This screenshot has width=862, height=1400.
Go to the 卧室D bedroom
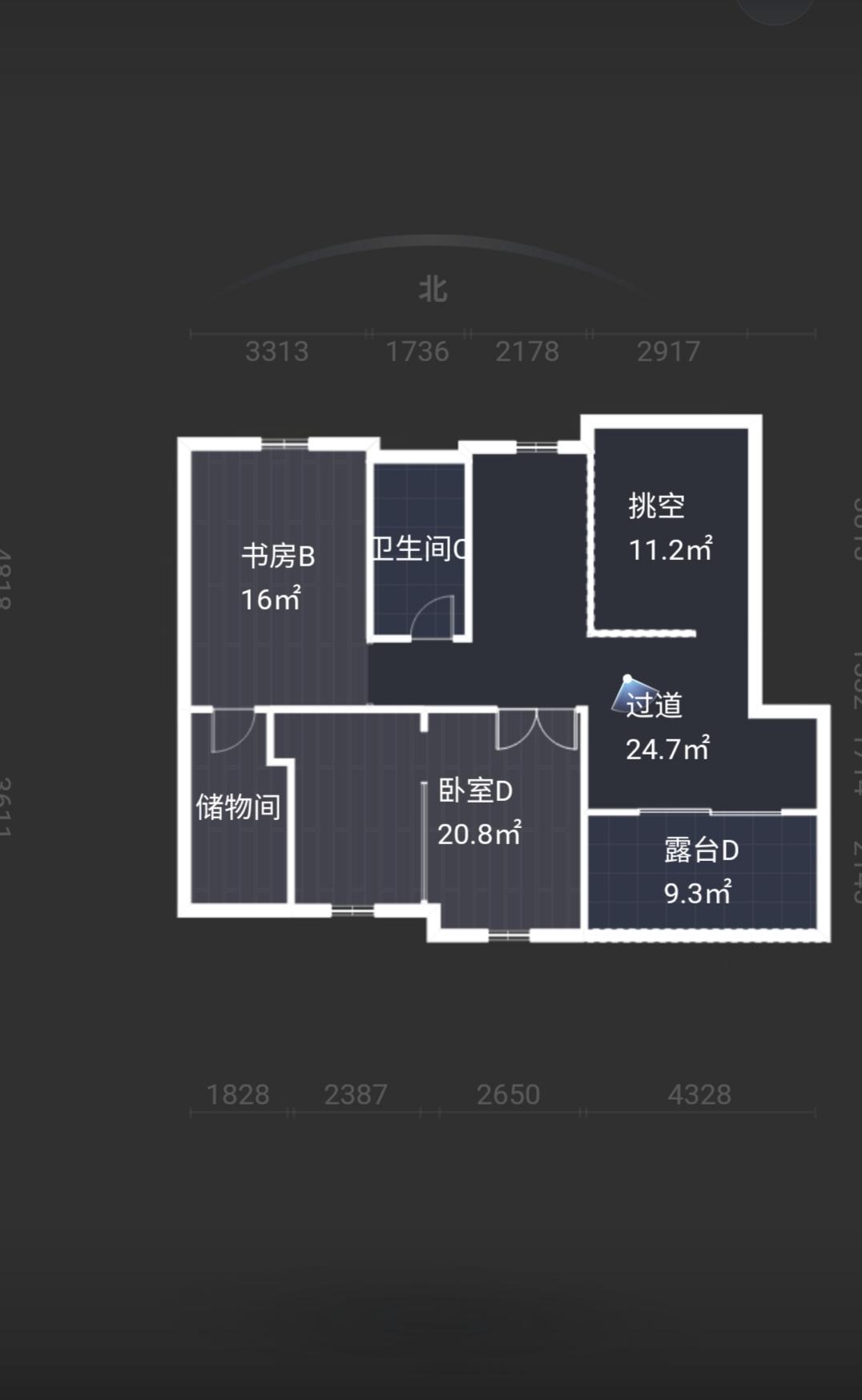tap(478, 812)
